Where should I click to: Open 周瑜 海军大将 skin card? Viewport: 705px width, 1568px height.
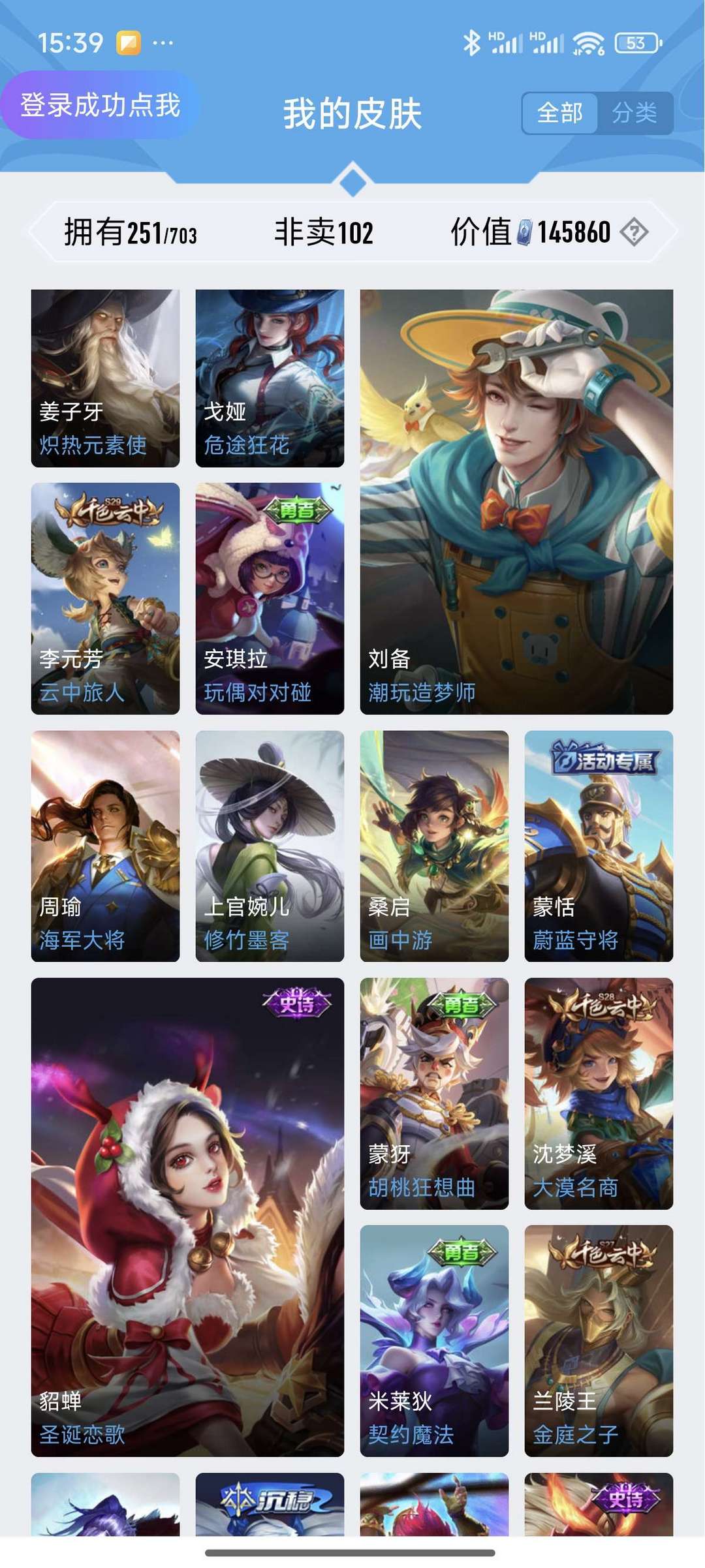(x=105, y=846)
